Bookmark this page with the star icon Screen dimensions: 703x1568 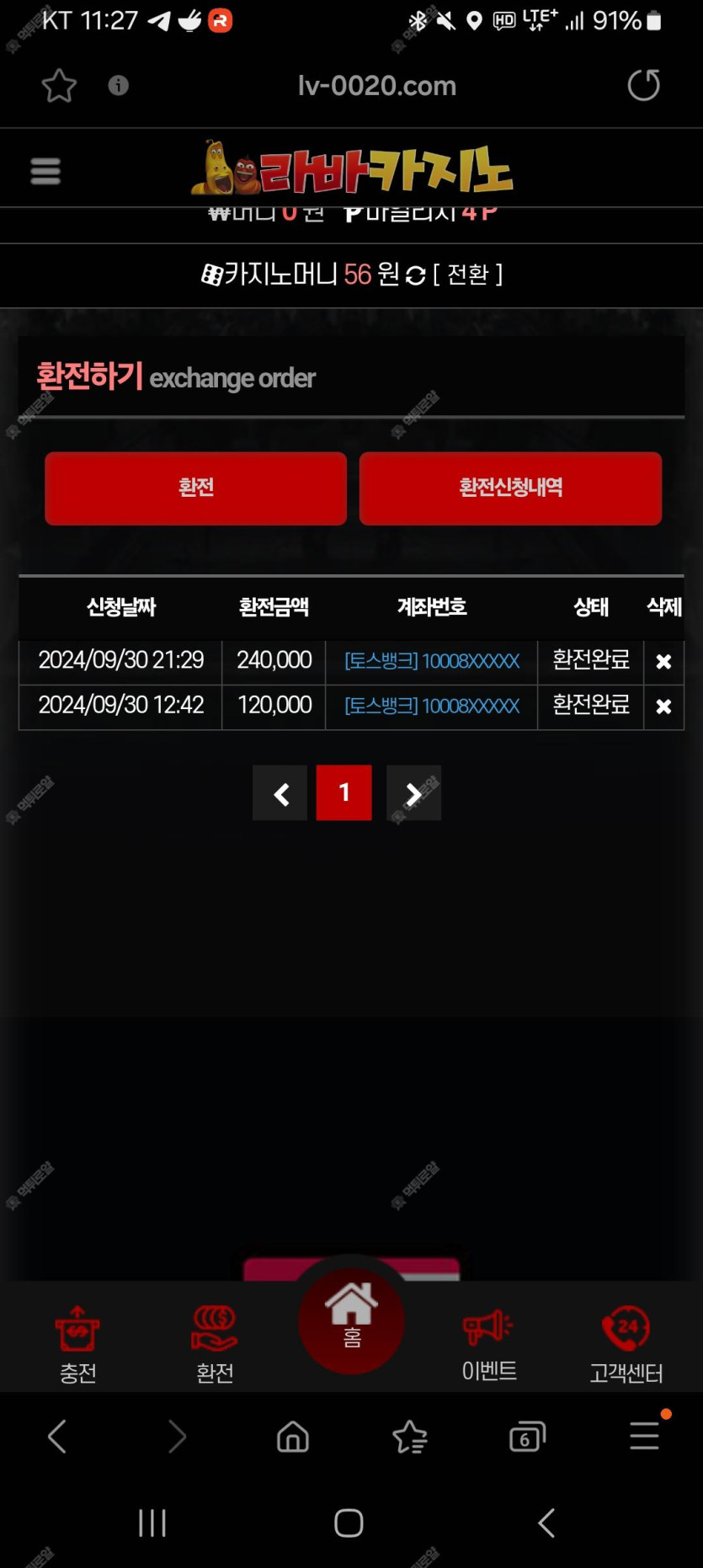59,86
